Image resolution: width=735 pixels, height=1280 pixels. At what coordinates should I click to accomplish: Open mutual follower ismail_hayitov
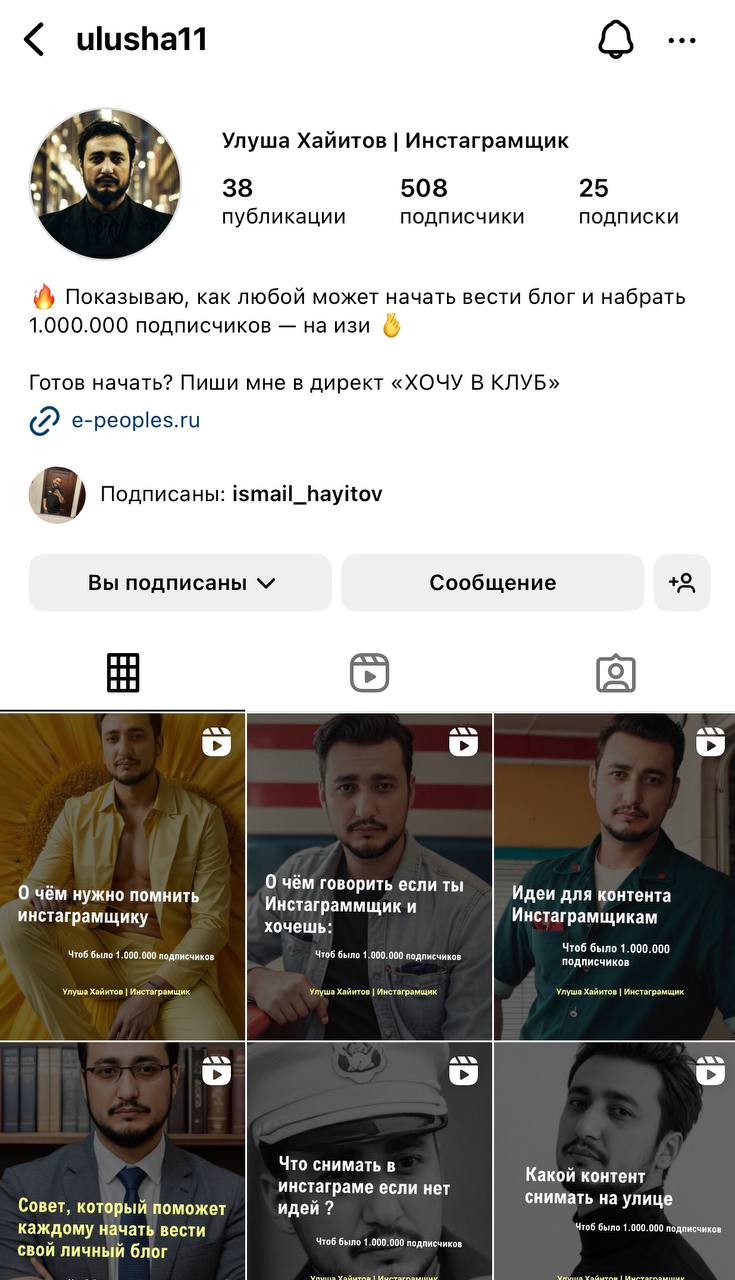coord(306,494)
